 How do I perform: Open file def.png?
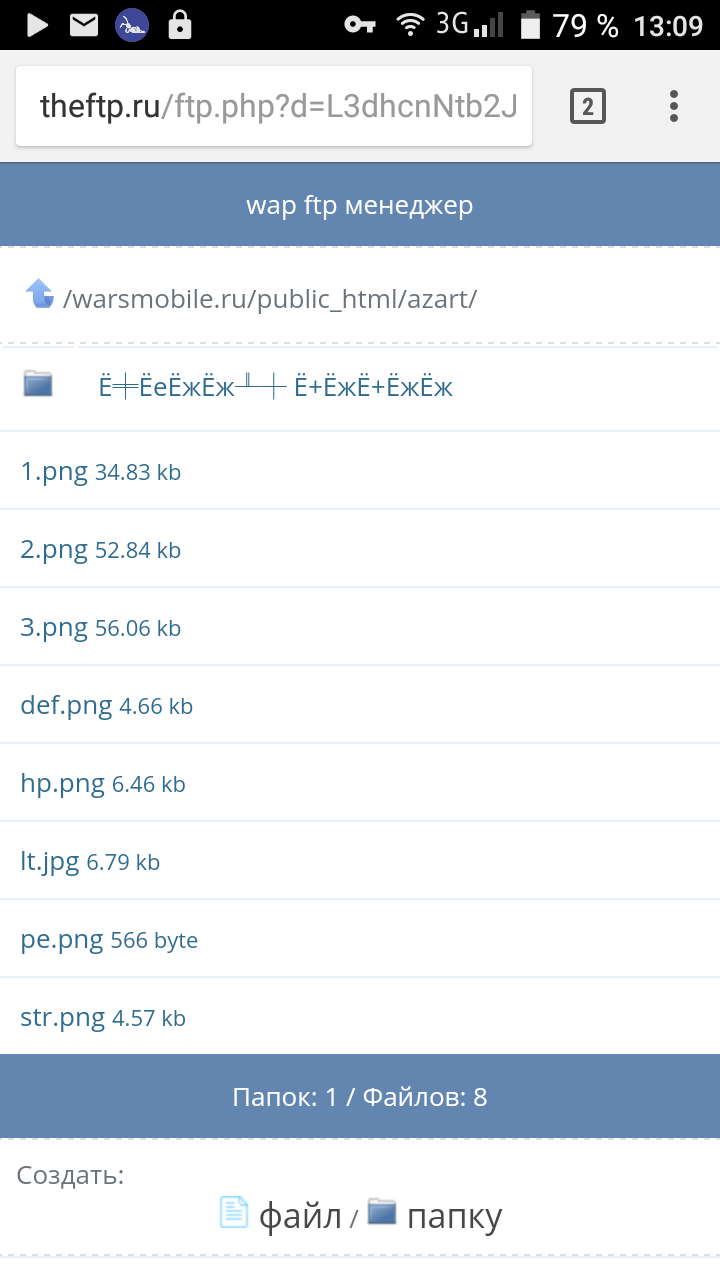(66, 706)
